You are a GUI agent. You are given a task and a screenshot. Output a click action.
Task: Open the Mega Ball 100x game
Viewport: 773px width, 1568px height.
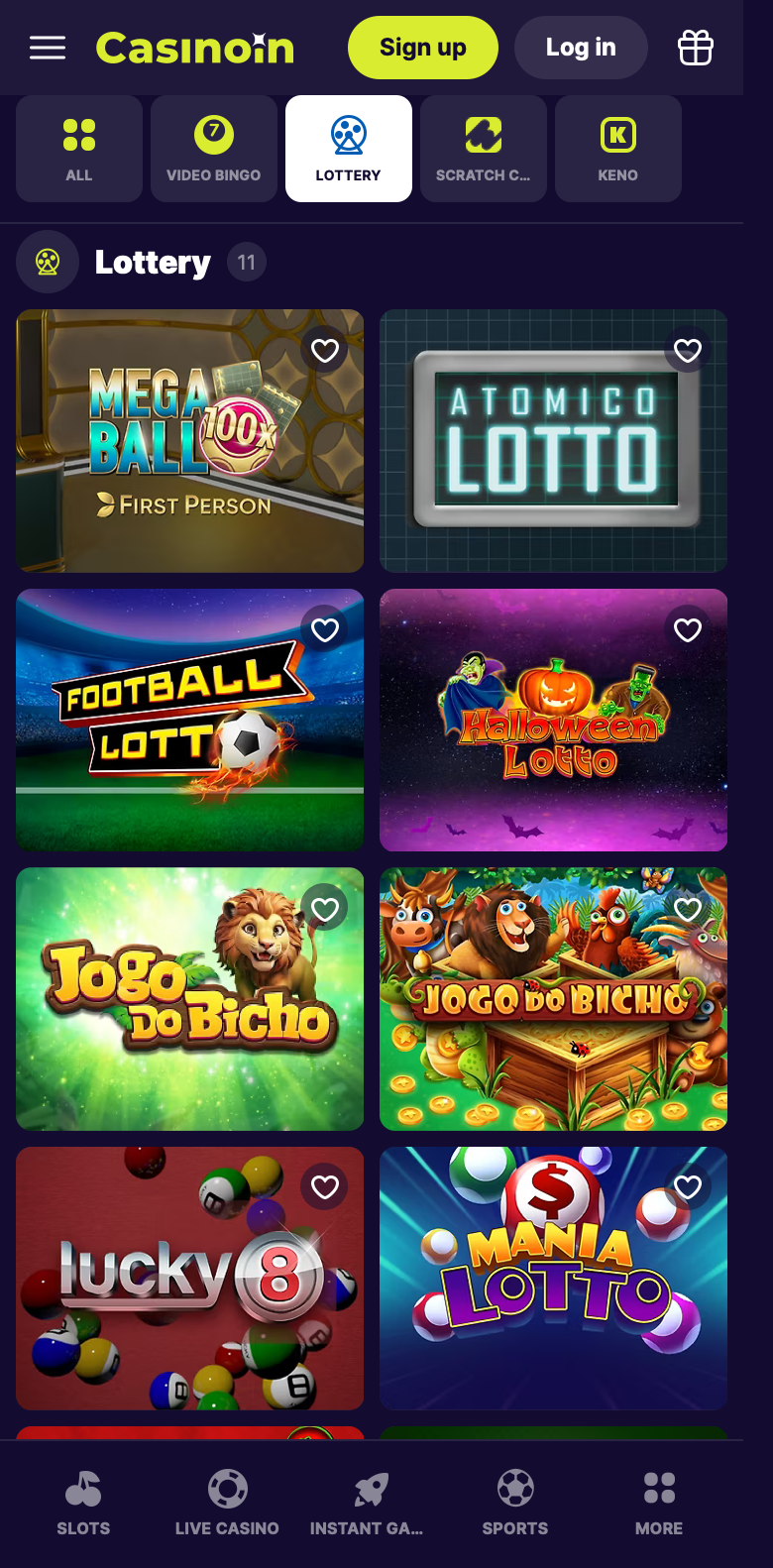(x=190, y=441)
